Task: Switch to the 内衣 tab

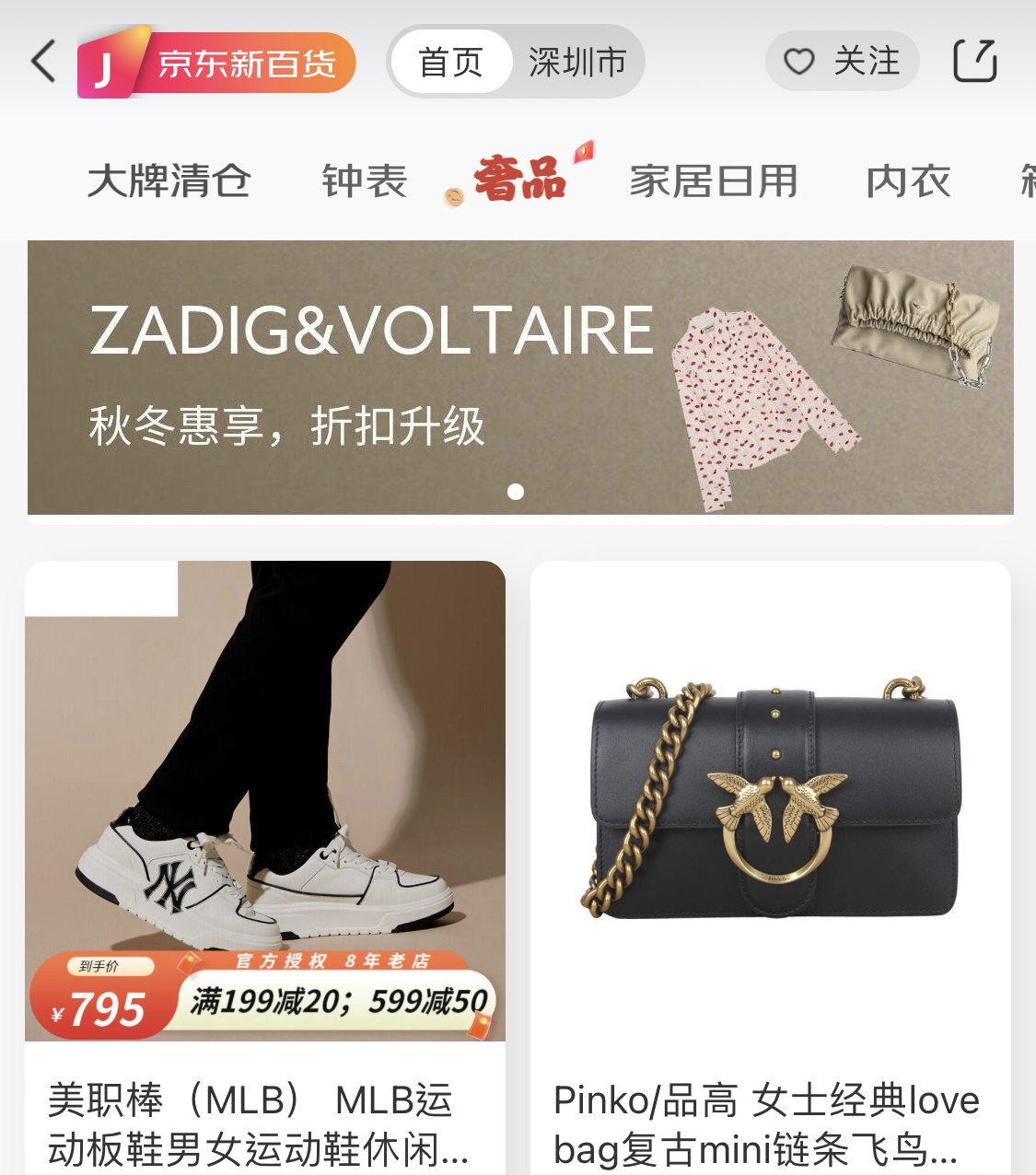Action: click(907, 180)
